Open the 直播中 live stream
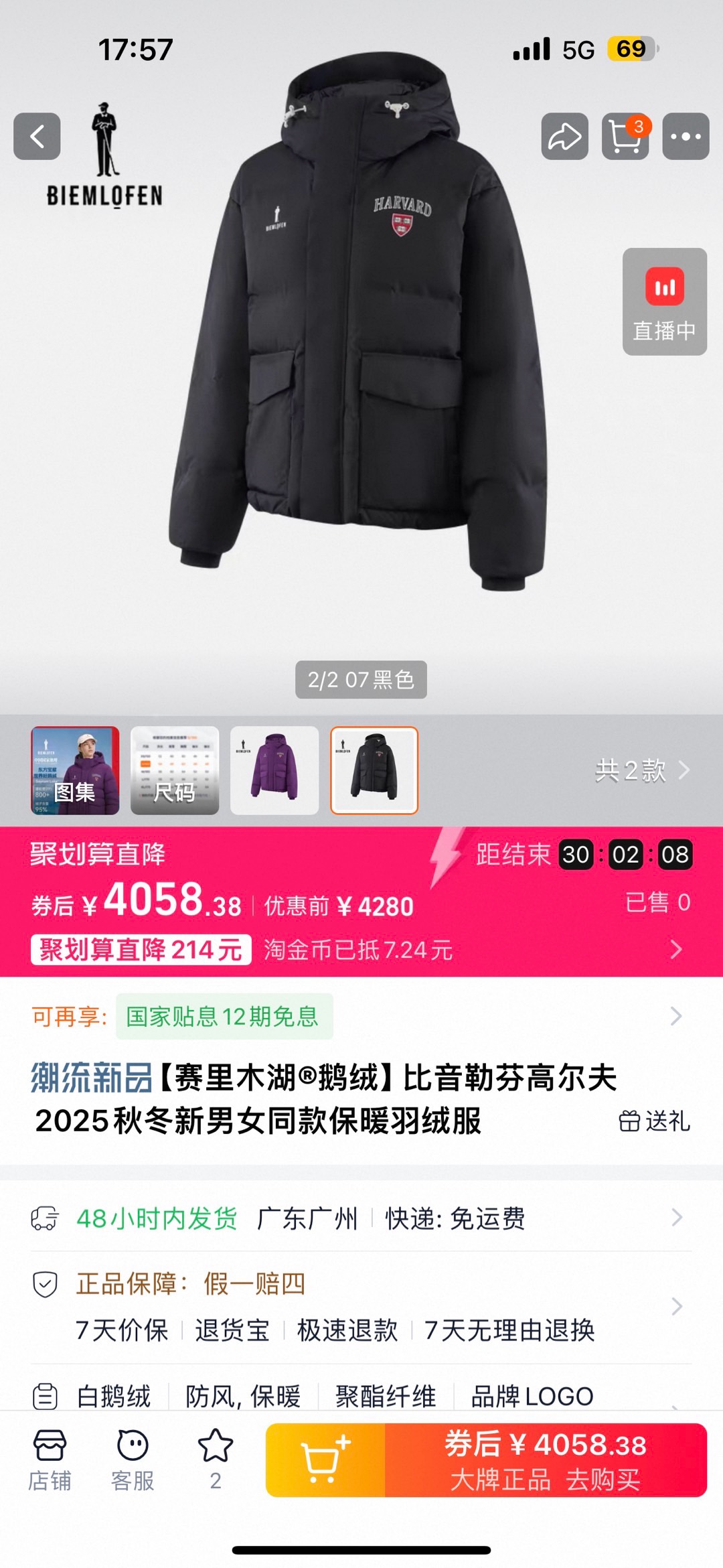Screen dimensions: 723x1568 pos(664,301)
